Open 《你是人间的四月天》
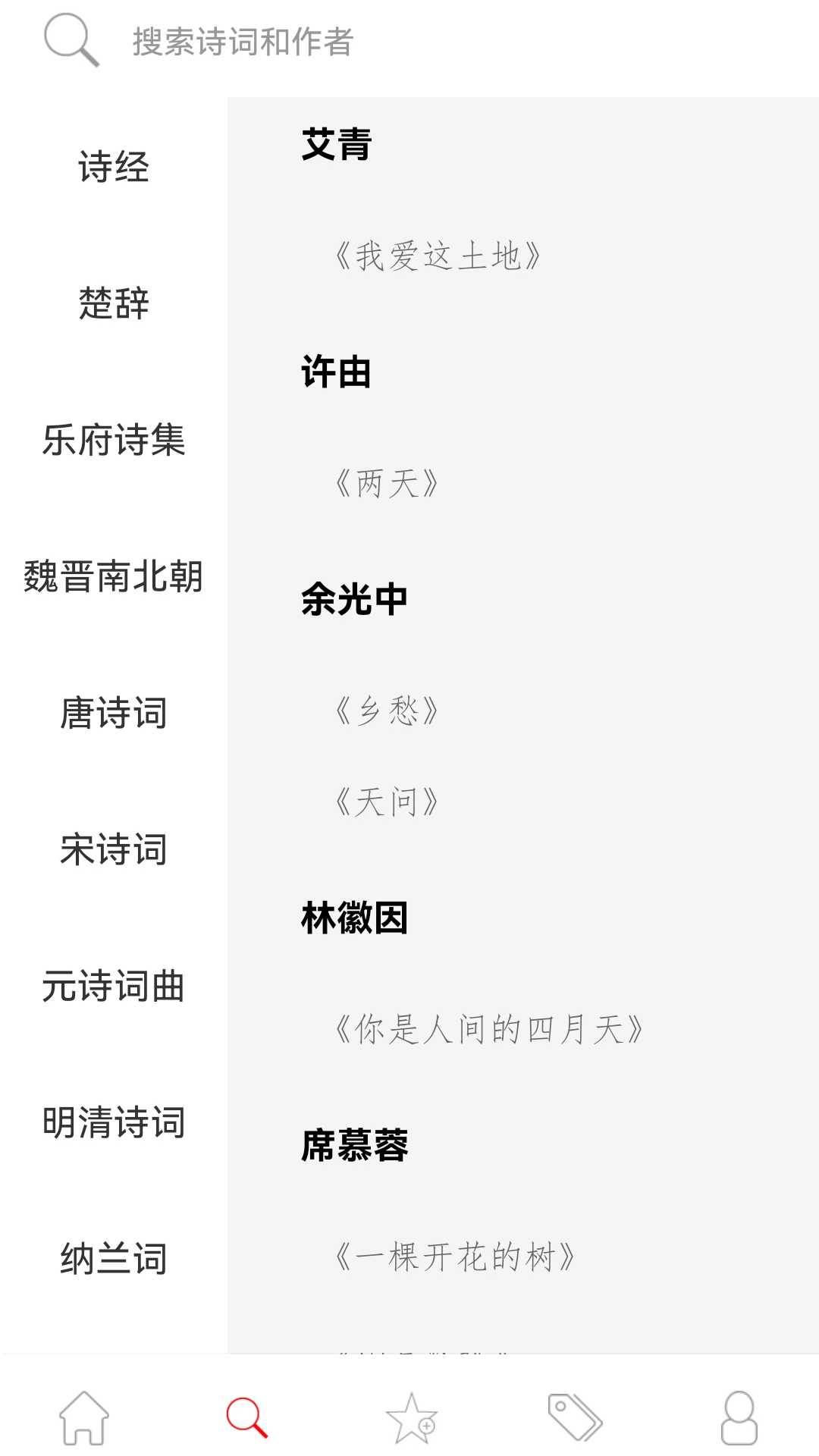This screenshot has height=1456, width=819. coord(489,1030)
